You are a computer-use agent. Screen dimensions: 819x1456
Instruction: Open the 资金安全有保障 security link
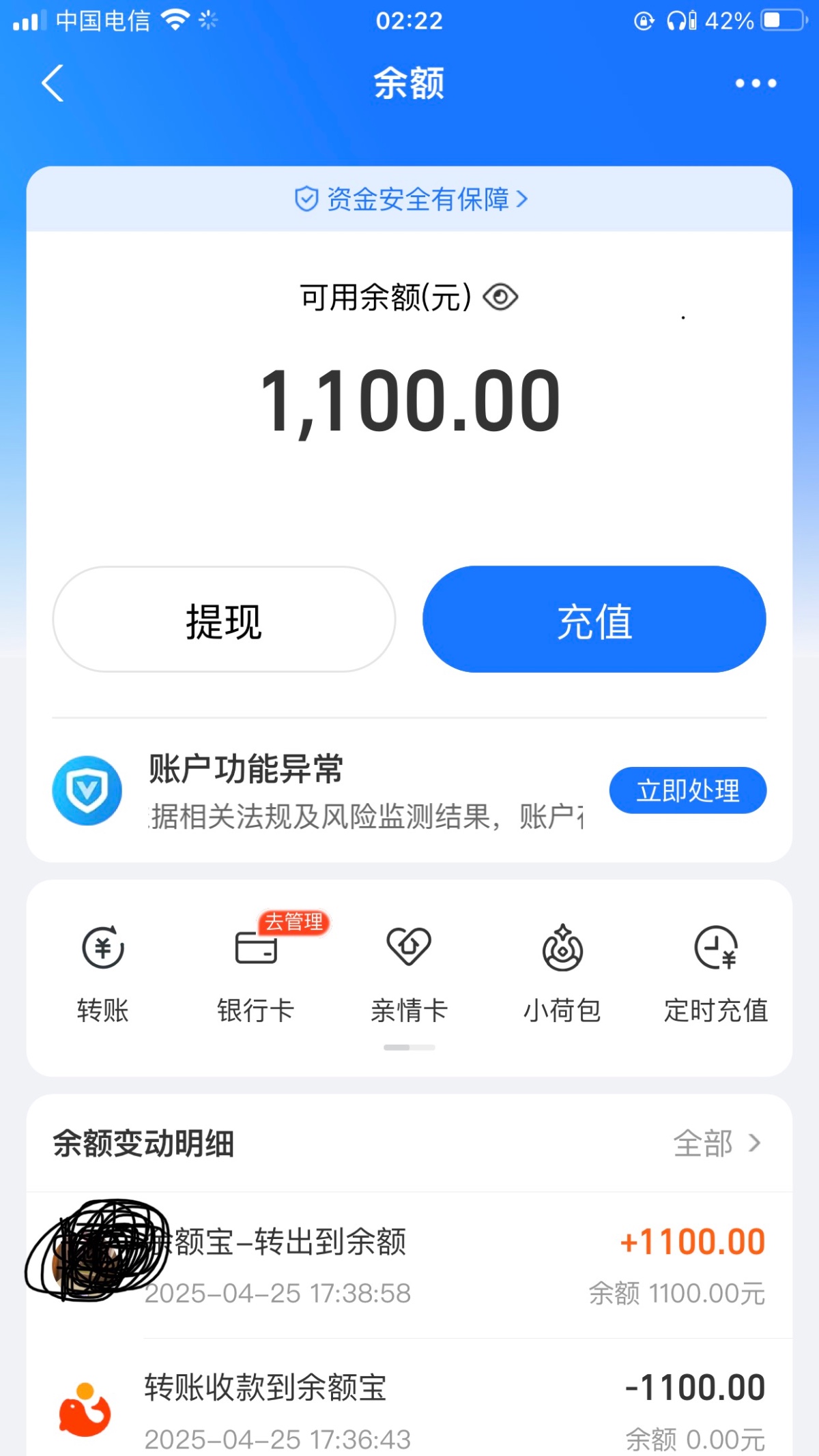(410, 199)
